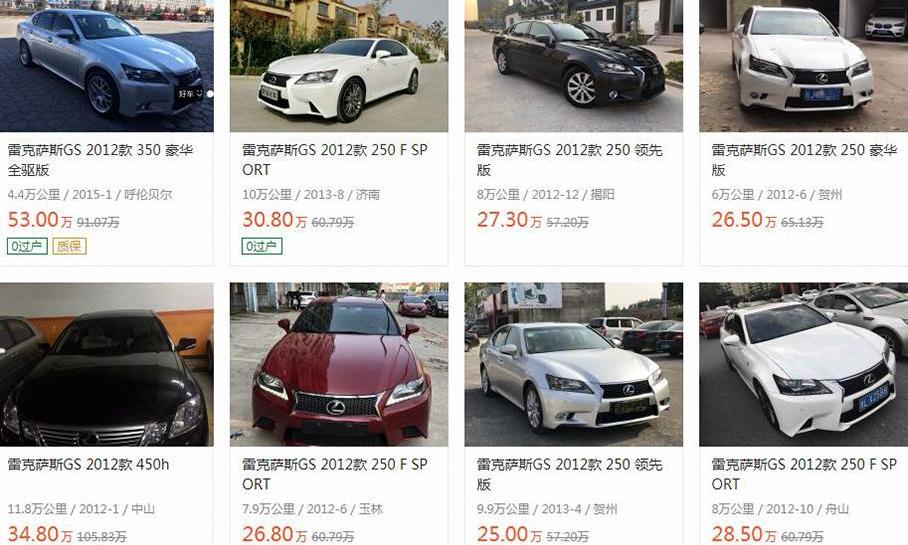Open the 250 领先版 listing priced 25.00万
Image resolution: width=908 pixels, height=545 pixels.
[569, 473]
